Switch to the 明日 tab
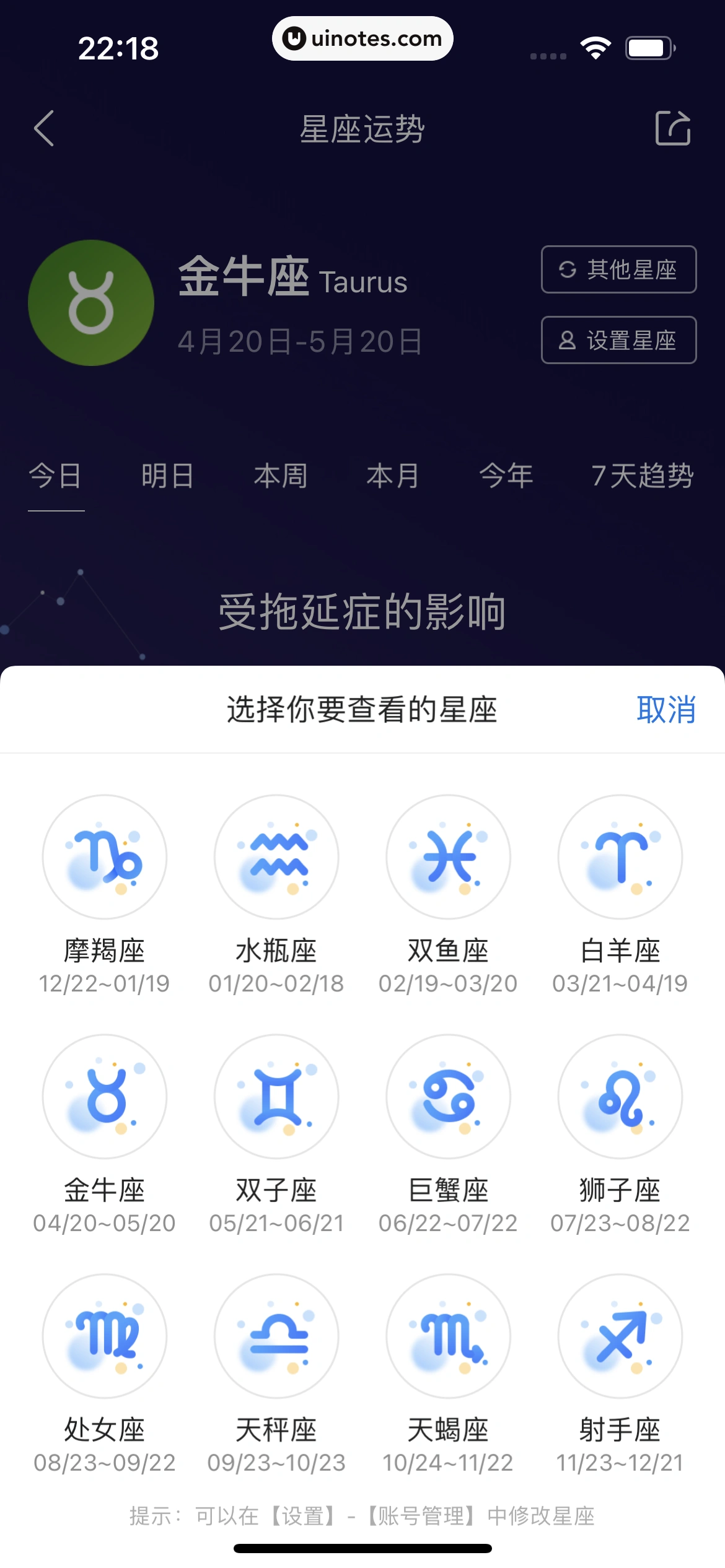Viewport: 725px width, 1568px height. pos(167,477)
